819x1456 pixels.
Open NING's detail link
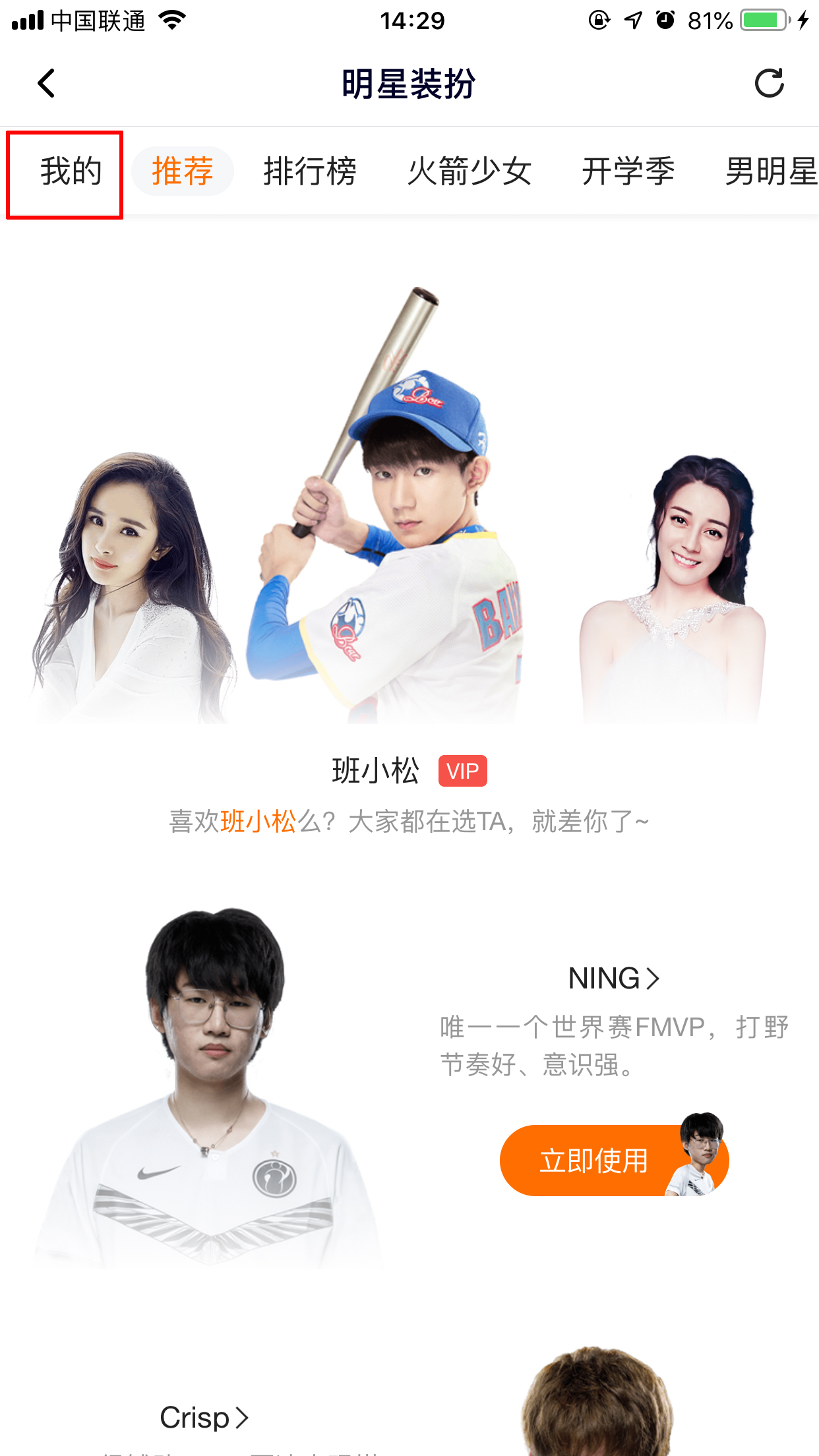pos(614,979)
